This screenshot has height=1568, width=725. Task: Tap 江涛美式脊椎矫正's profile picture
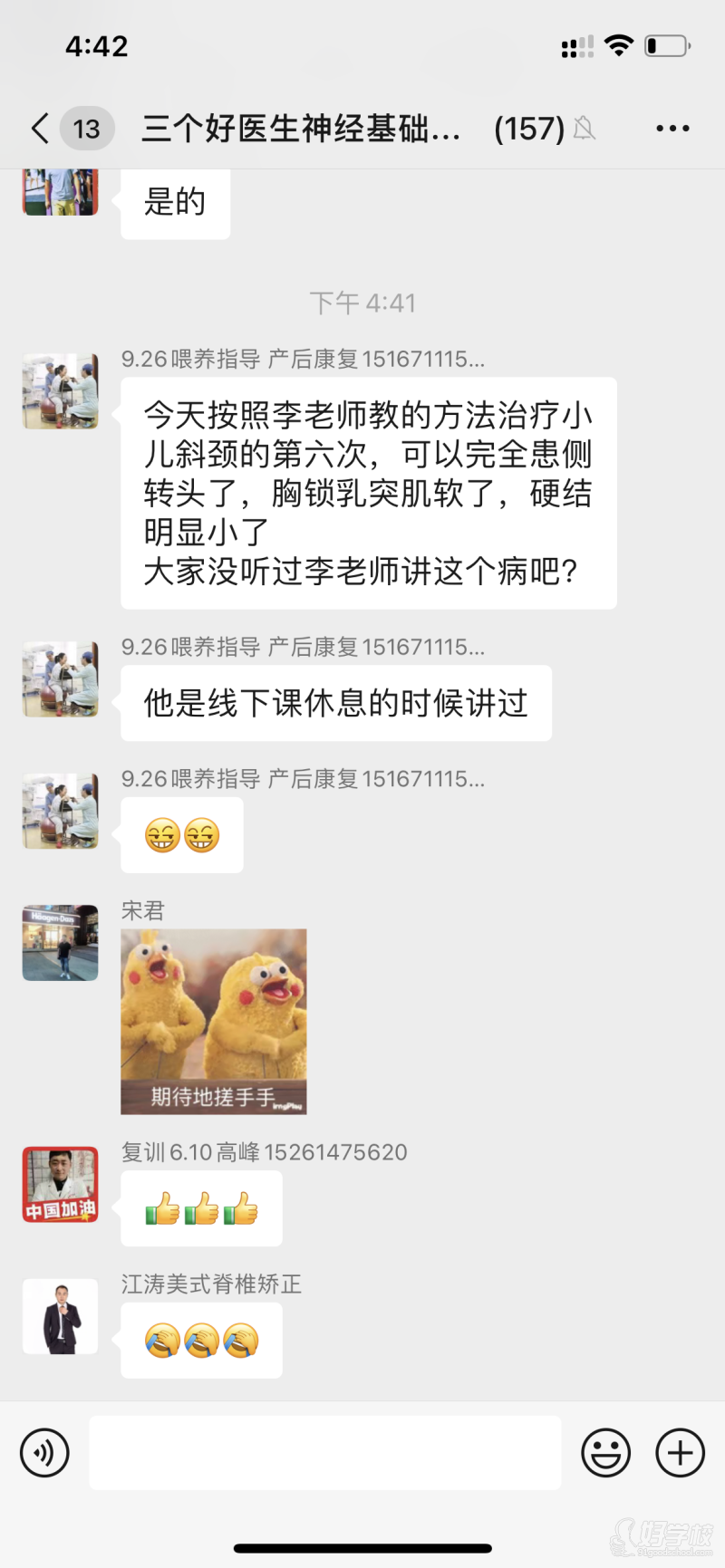(61, 1316)
